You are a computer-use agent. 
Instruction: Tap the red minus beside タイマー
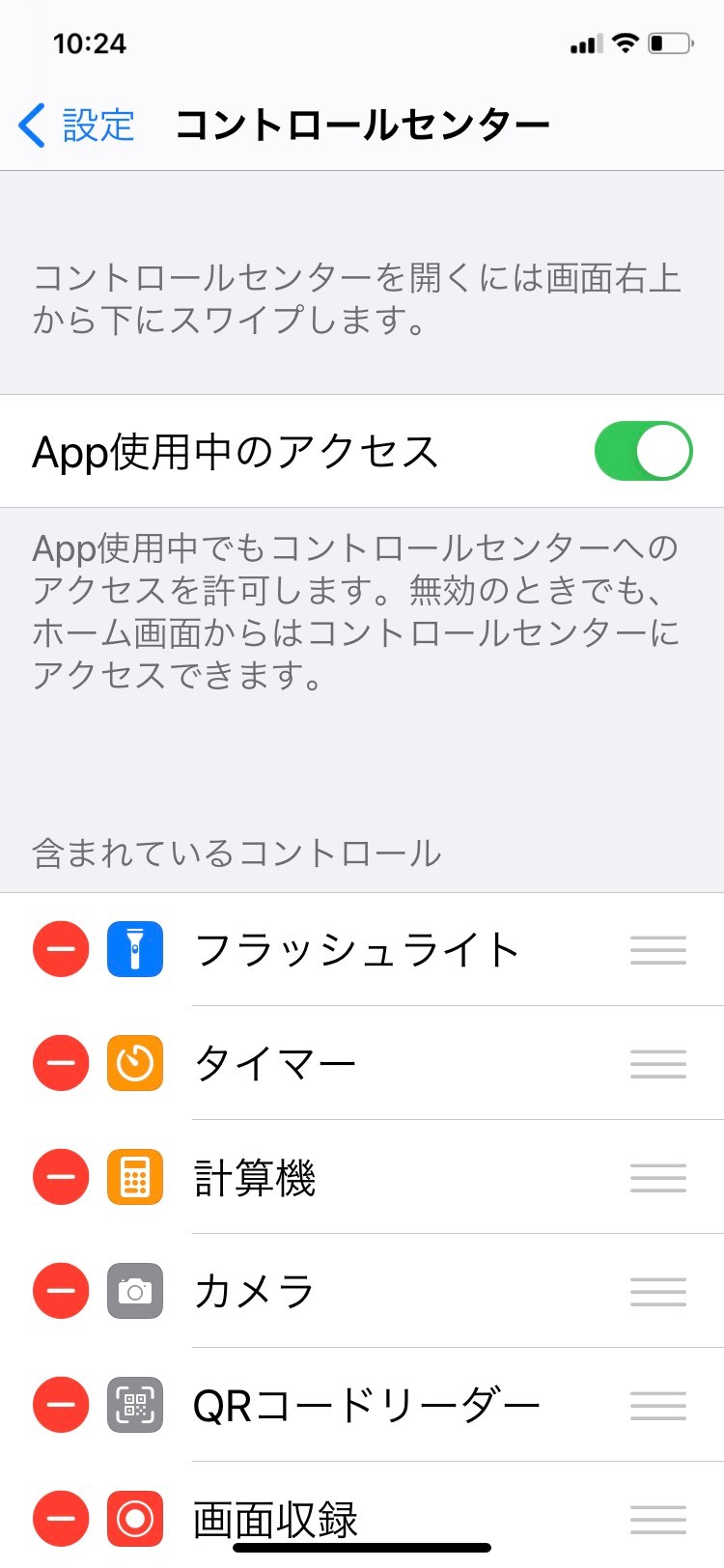[x=61, y=1063]
